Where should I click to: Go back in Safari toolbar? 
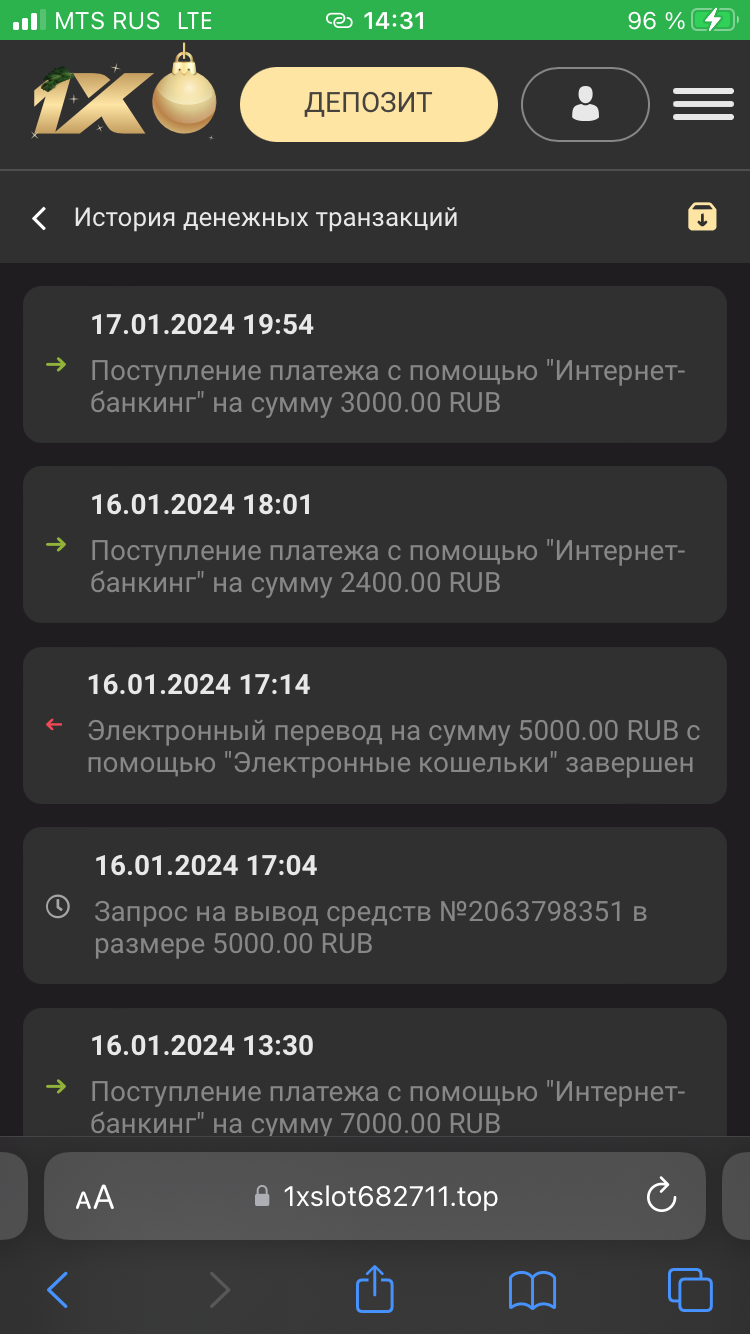pos(58,1290)
